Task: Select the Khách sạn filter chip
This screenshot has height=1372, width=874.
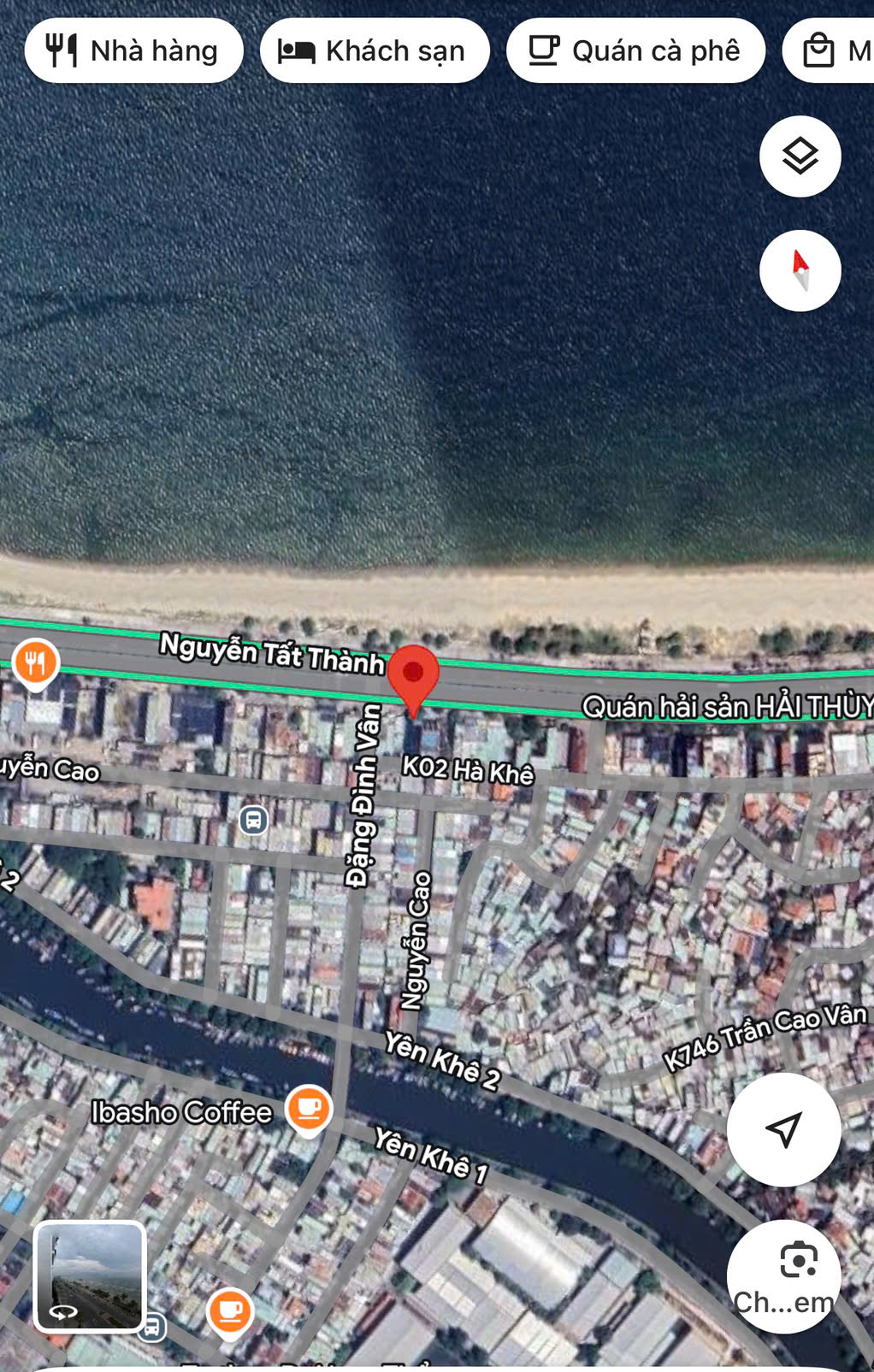Action: (x=375, y=51)
